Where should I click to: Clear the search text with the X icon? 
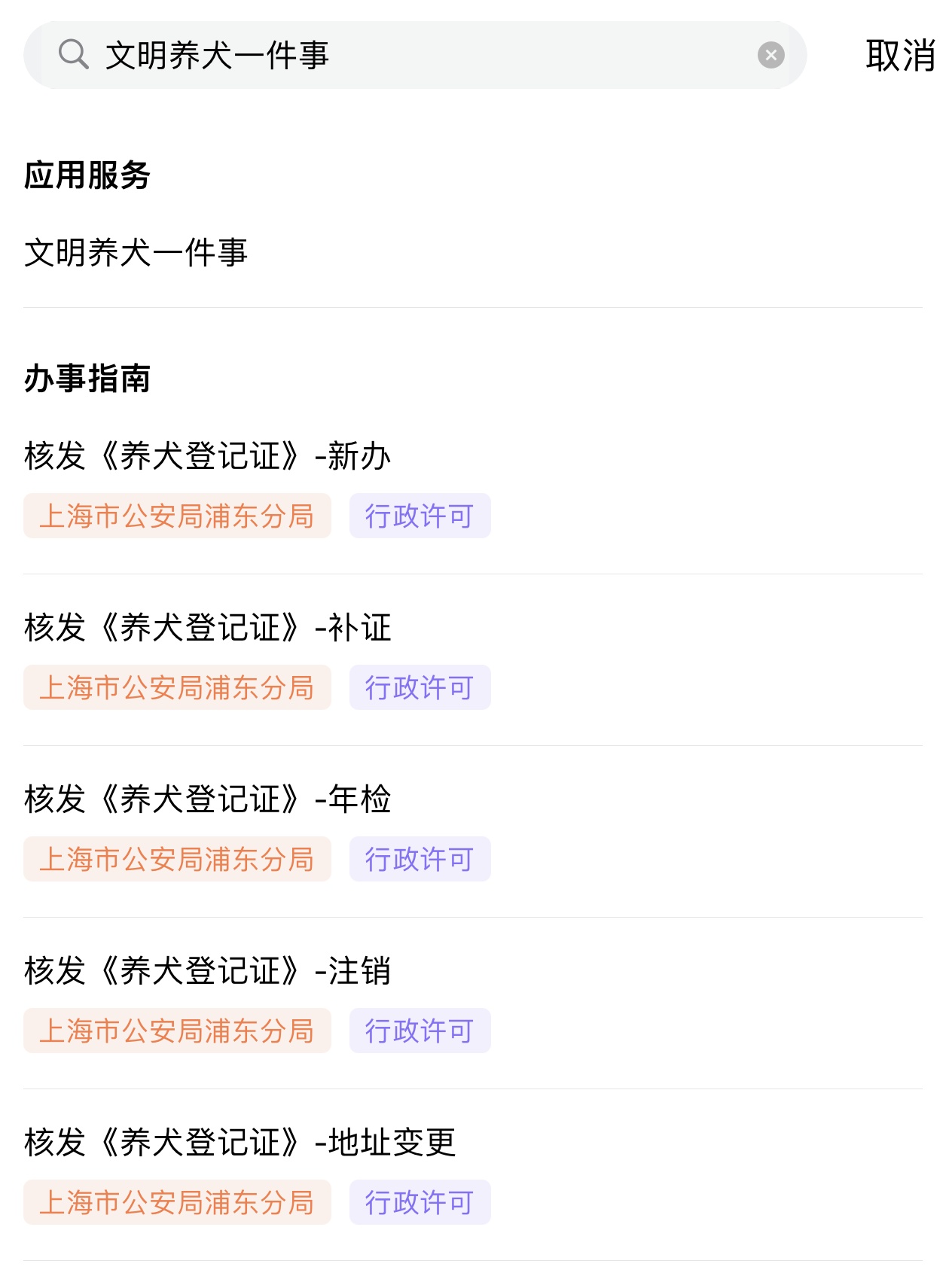pyautogui.click(x=770, y=56)
